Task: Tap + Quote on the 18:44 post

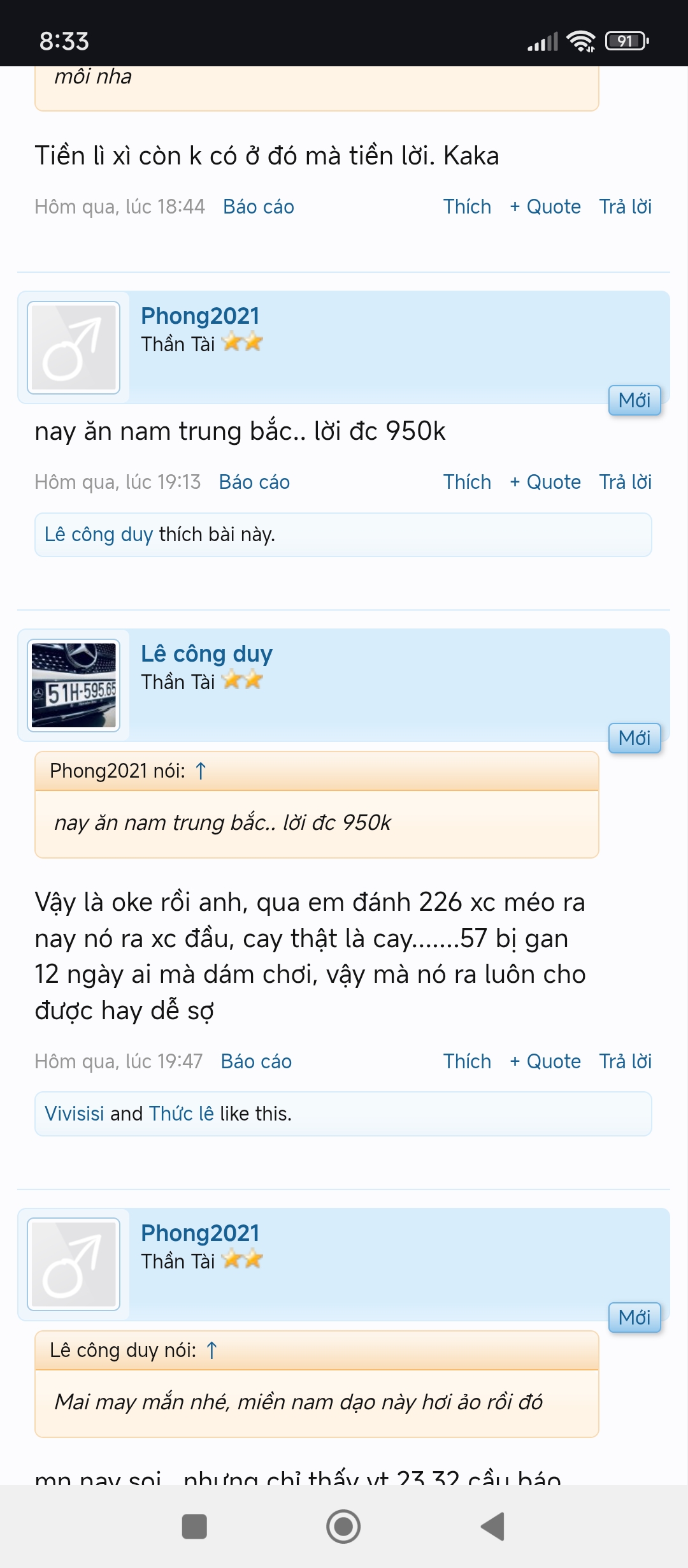Action: [545, 207]
